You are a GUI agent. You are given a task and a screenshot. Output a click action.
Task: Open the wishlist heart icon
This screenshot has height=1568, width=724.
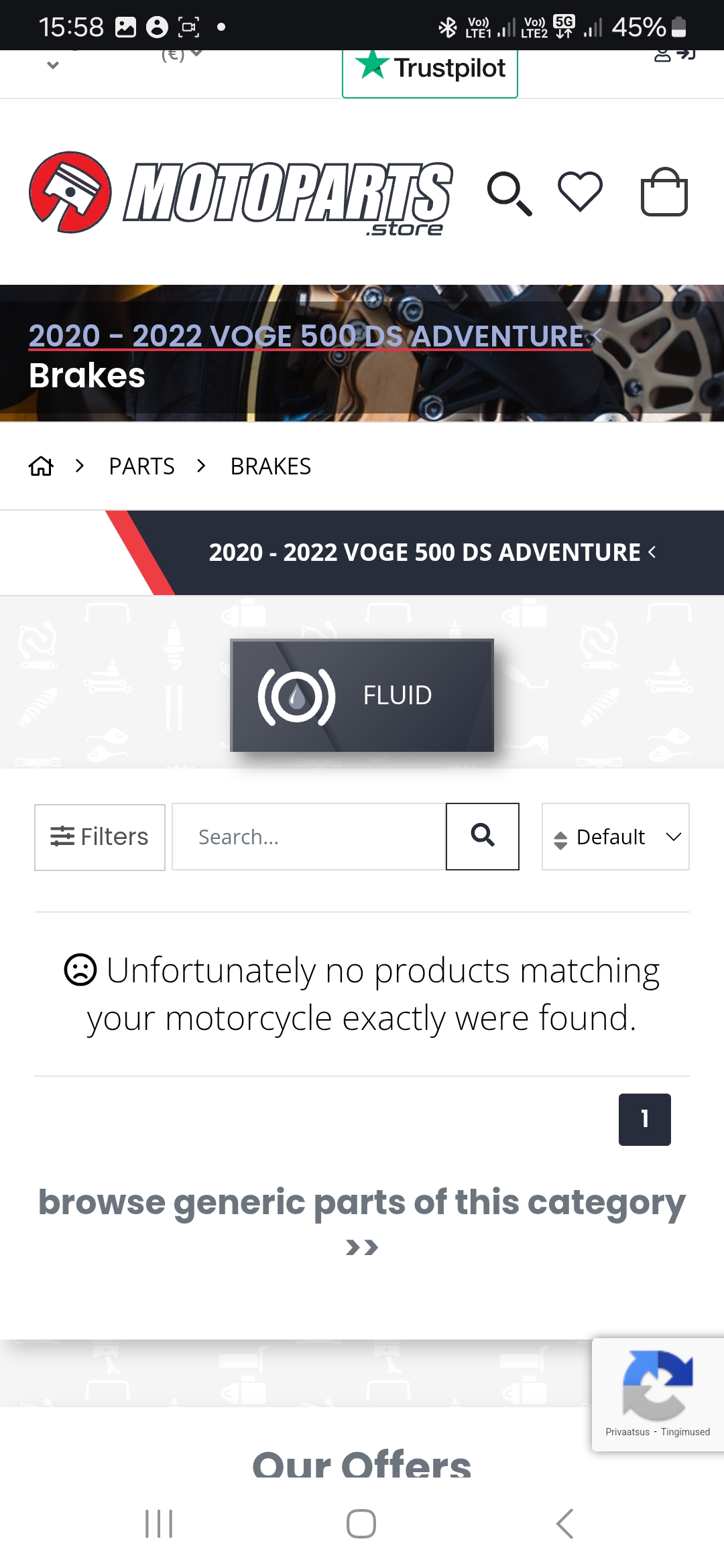580,192
